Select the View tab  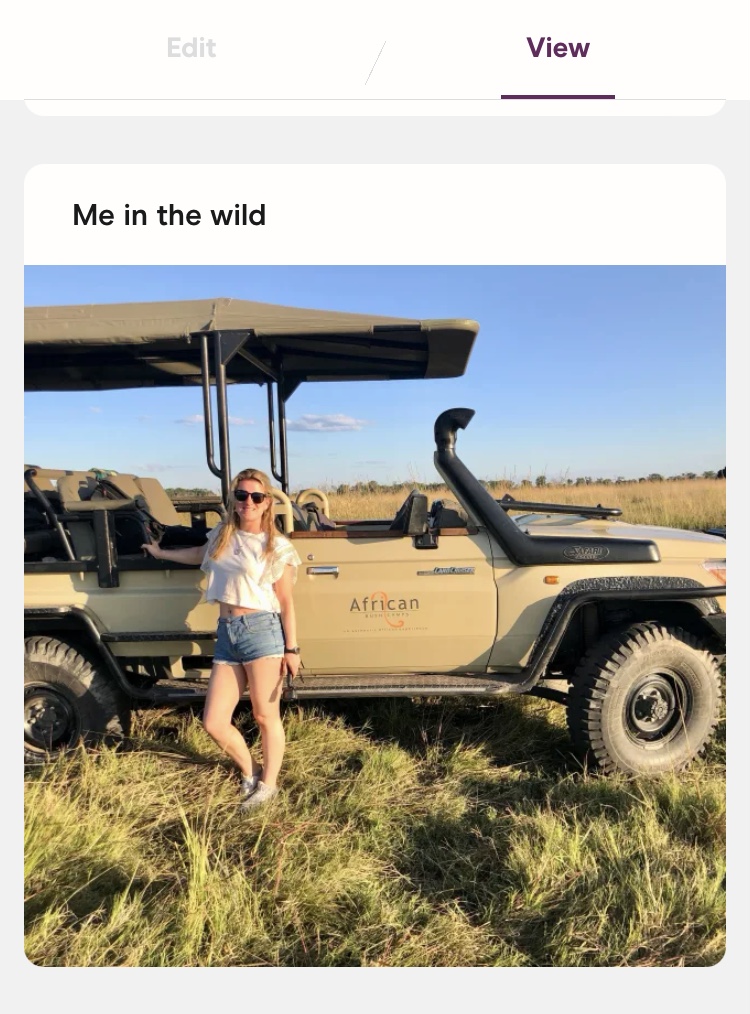point(558,48)
